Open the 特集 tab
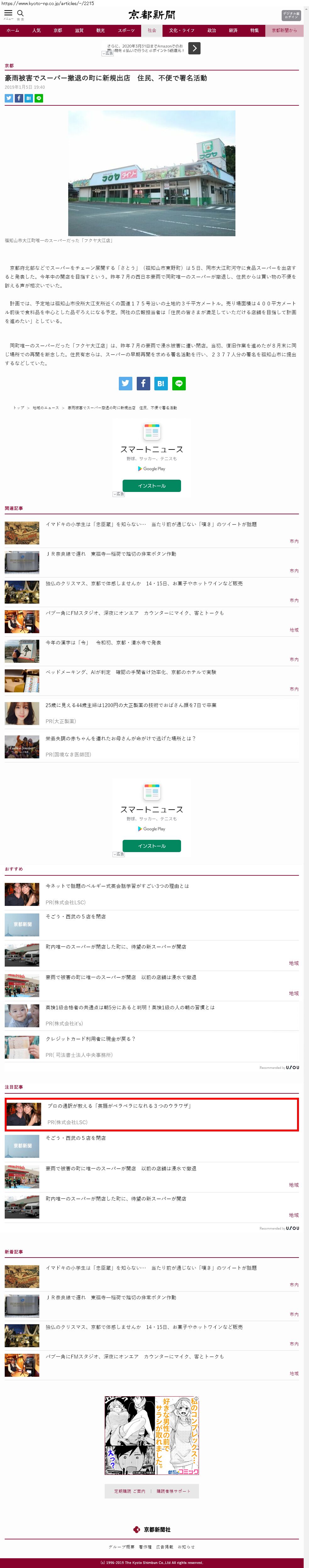 click(x=254, y=31)
